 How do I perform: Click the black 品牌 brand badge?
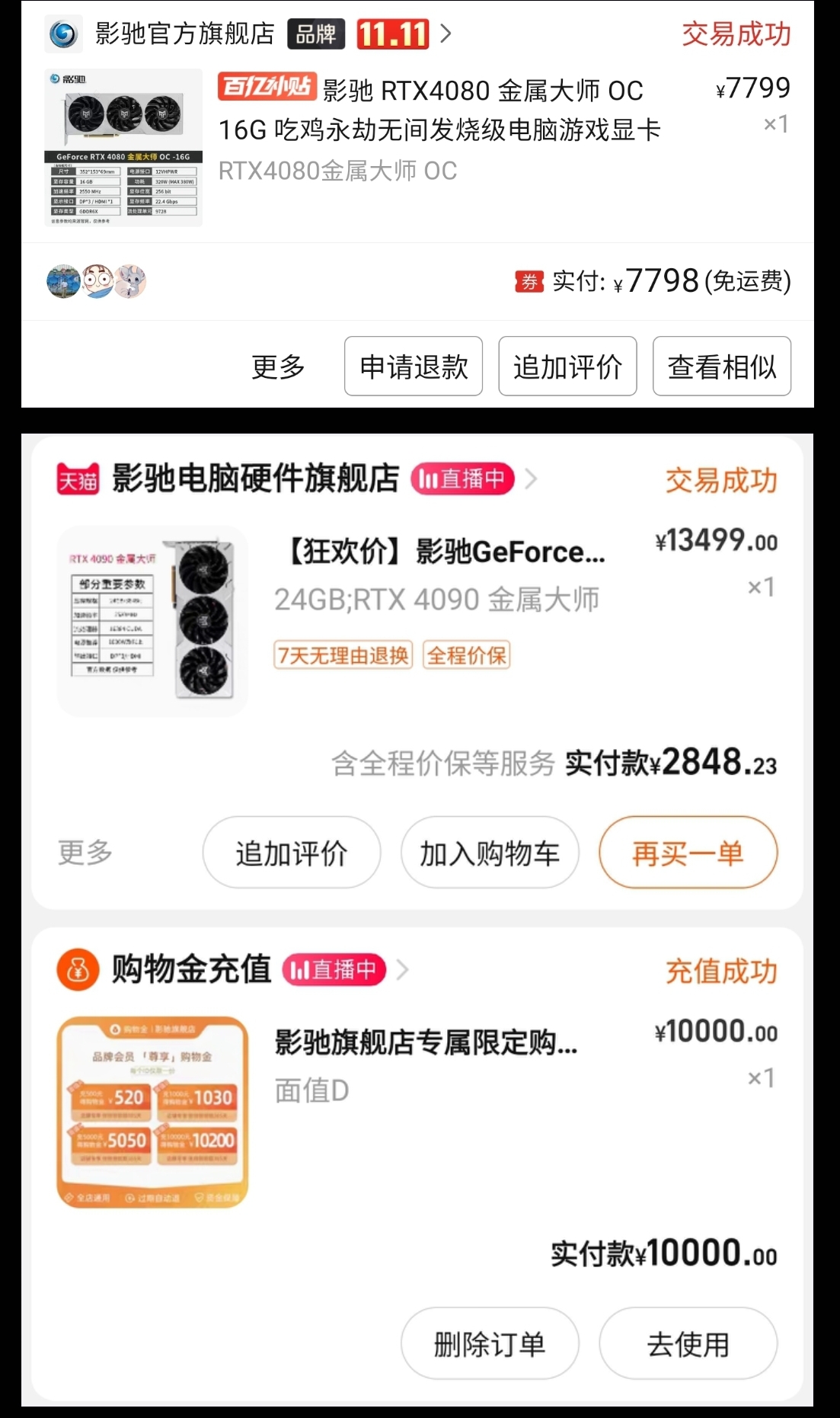pos(316,34)
